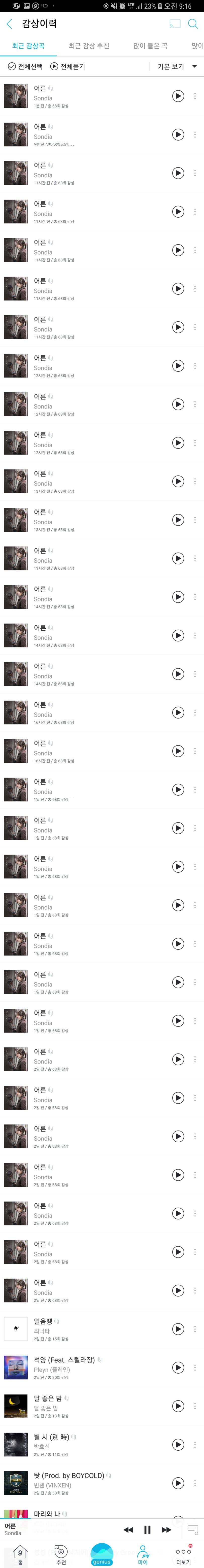Open the cast screen icon
The width and height of the screenshot is (204, 1568).
(175, 24)
